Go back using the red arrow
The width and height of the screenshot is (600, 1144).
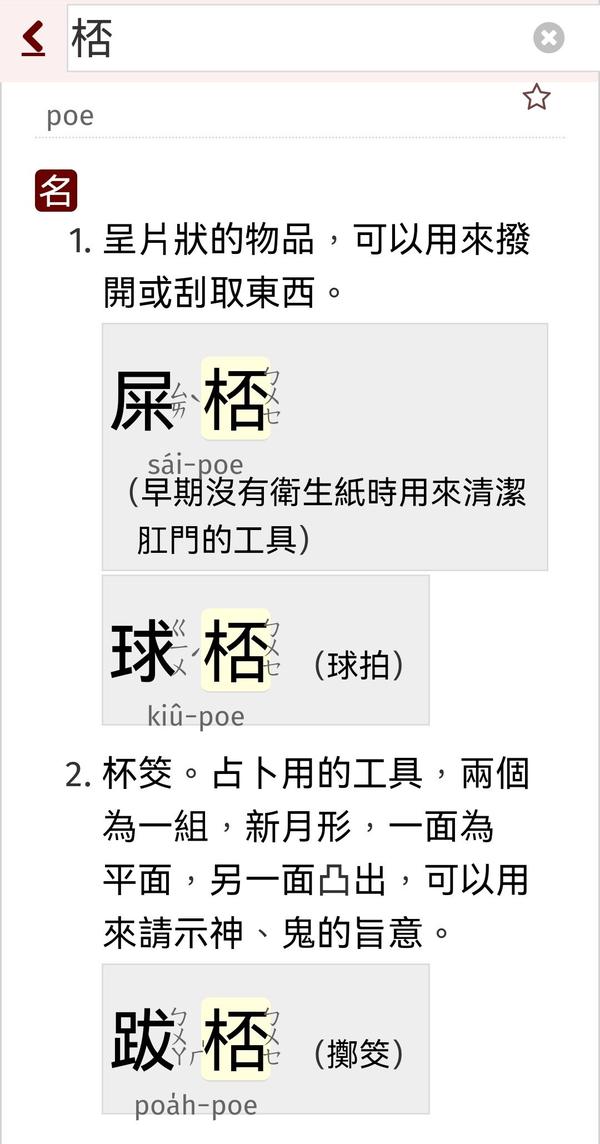click(x=33, y=38)
